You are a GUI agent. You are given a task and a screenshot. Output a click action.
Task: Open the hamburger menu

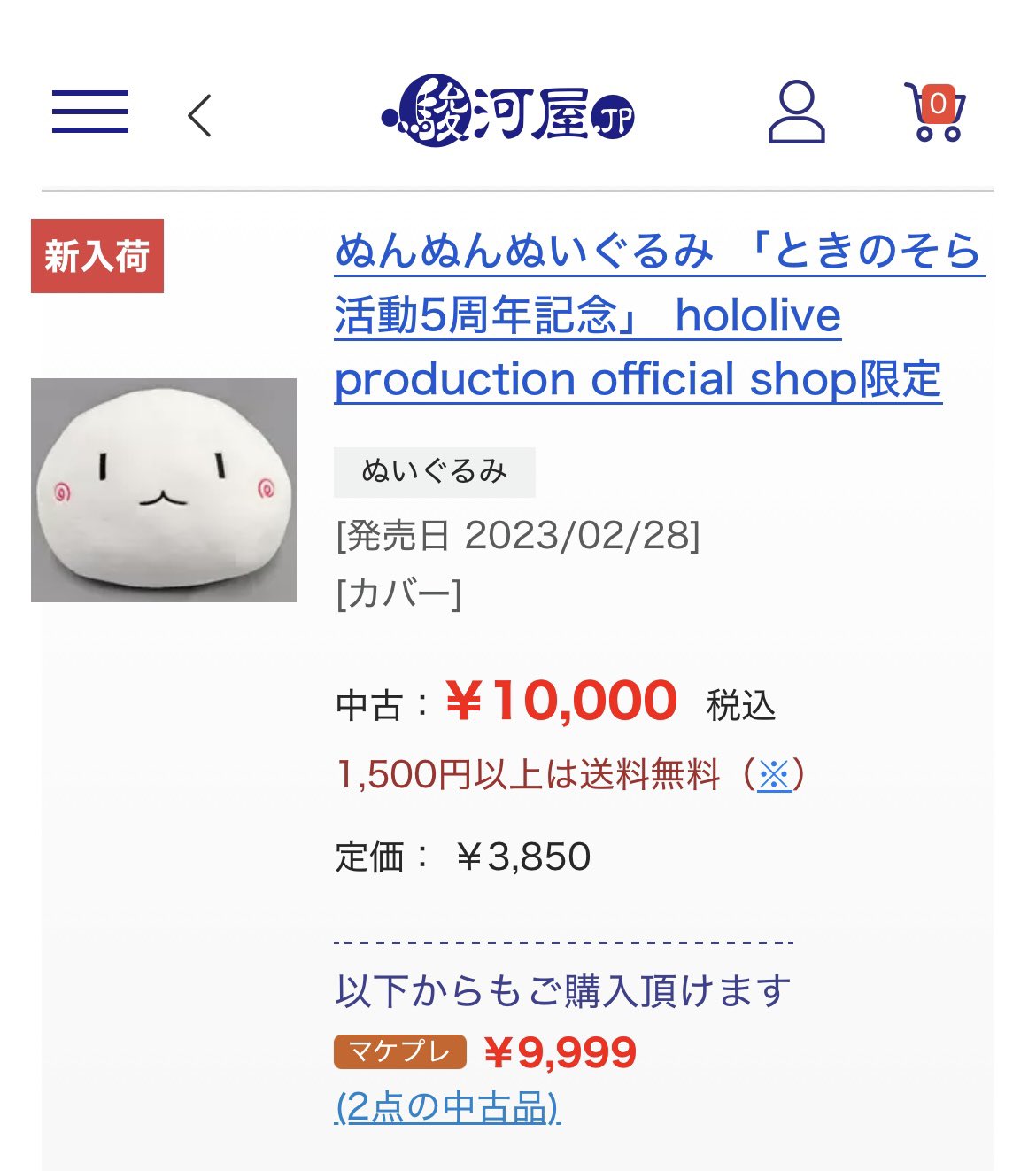tap(90, 112)
